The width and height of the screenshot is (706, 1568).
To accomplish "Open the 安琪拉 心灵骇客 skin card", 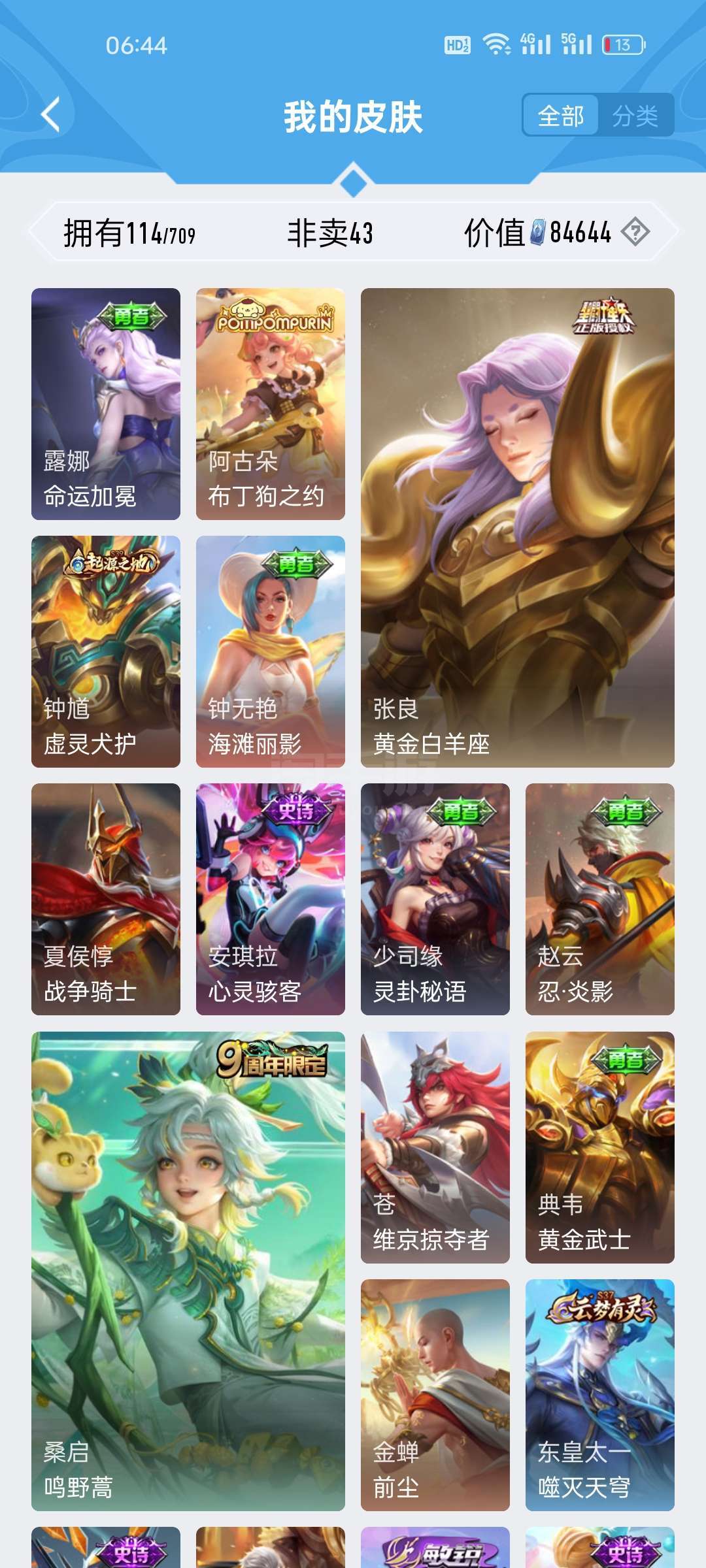I will (271, 899).
